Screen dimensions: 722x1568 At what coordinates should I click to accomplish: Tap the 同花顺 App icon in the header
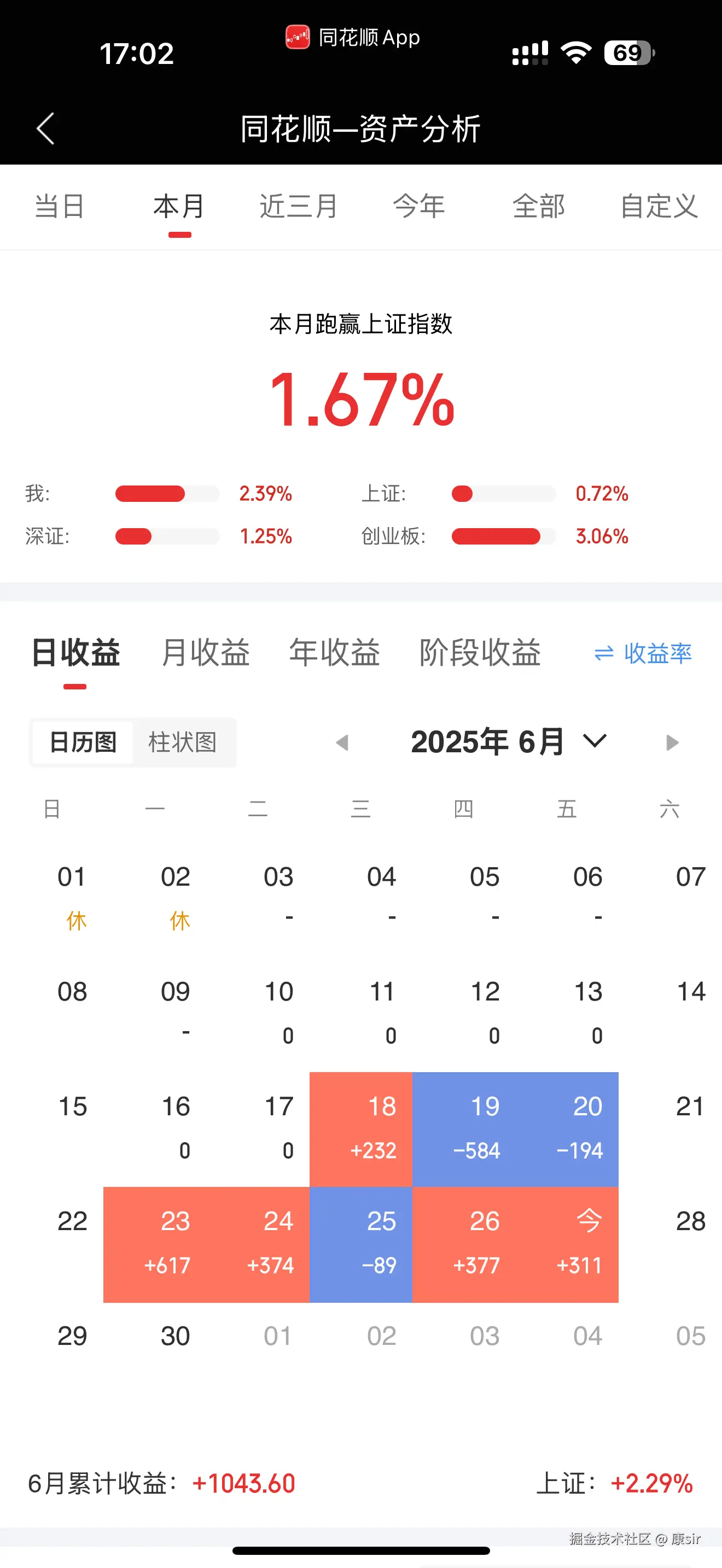[298, 37]
